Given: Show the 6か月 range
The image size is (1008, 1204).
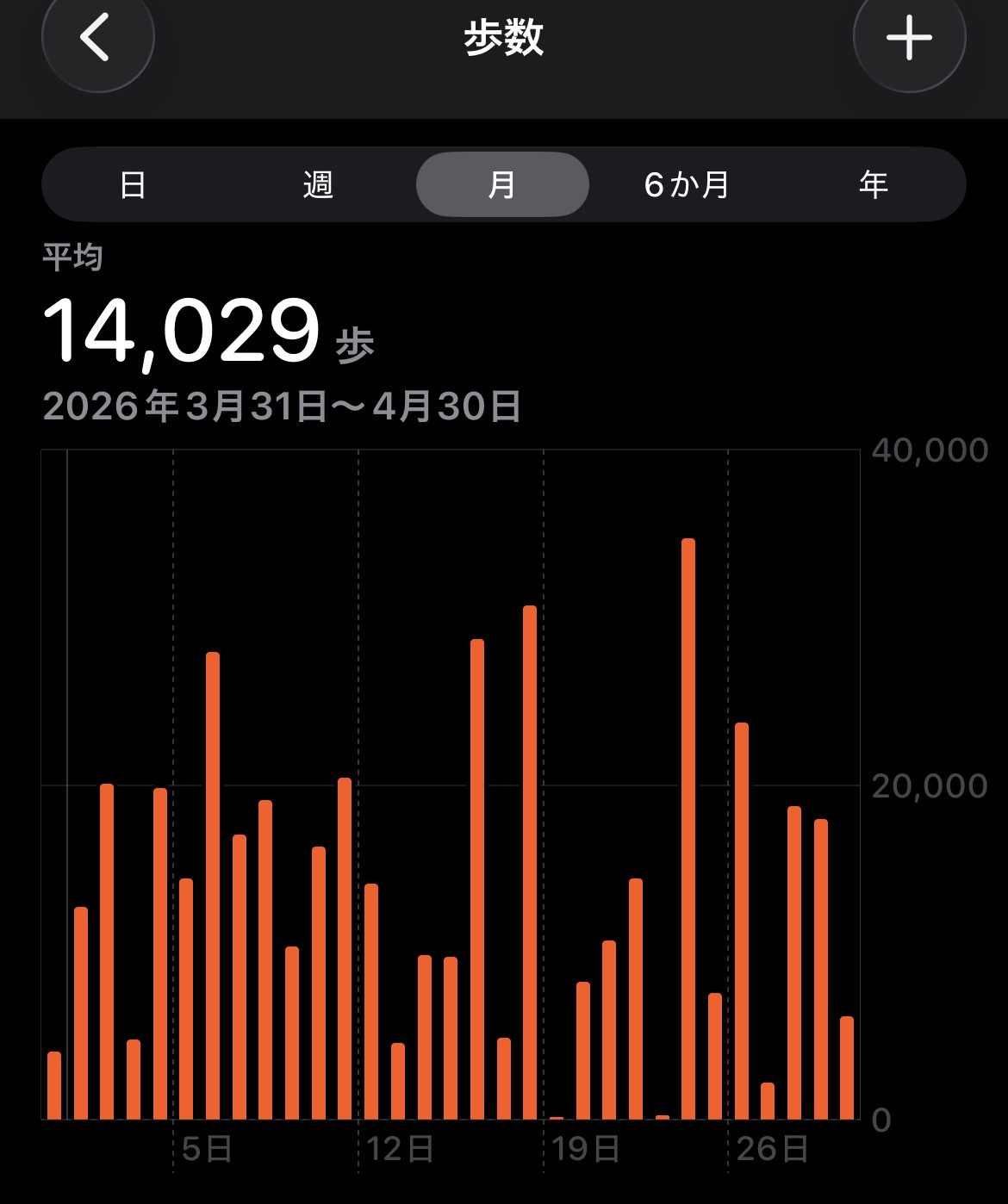Looking at the screenshot, I should [x=687, y=185].
